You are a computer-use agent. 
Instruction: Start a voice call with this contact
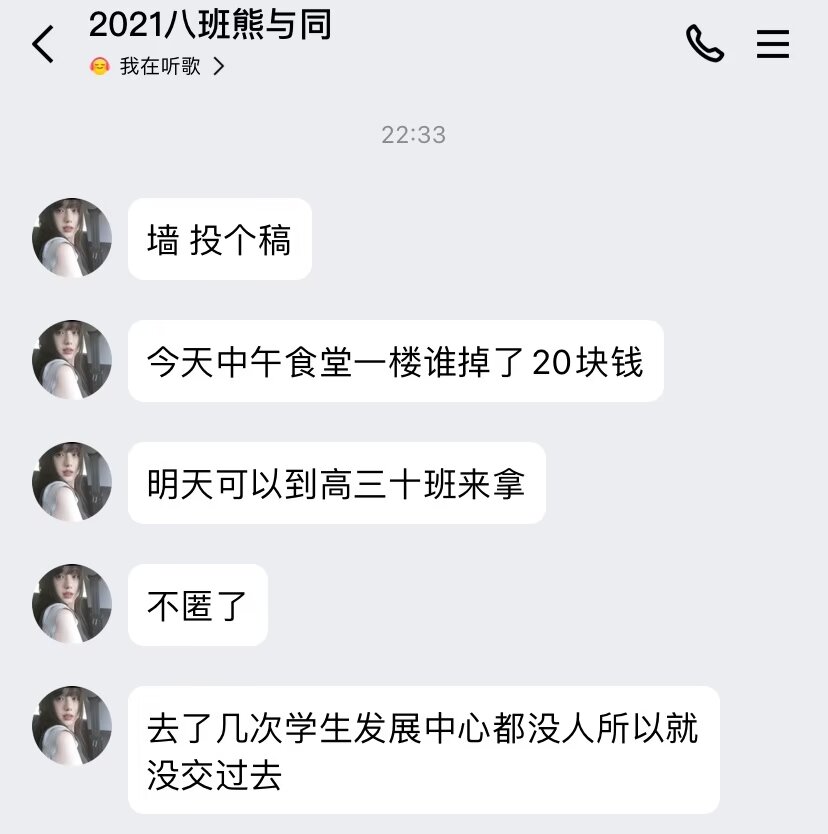pos(704,44)
